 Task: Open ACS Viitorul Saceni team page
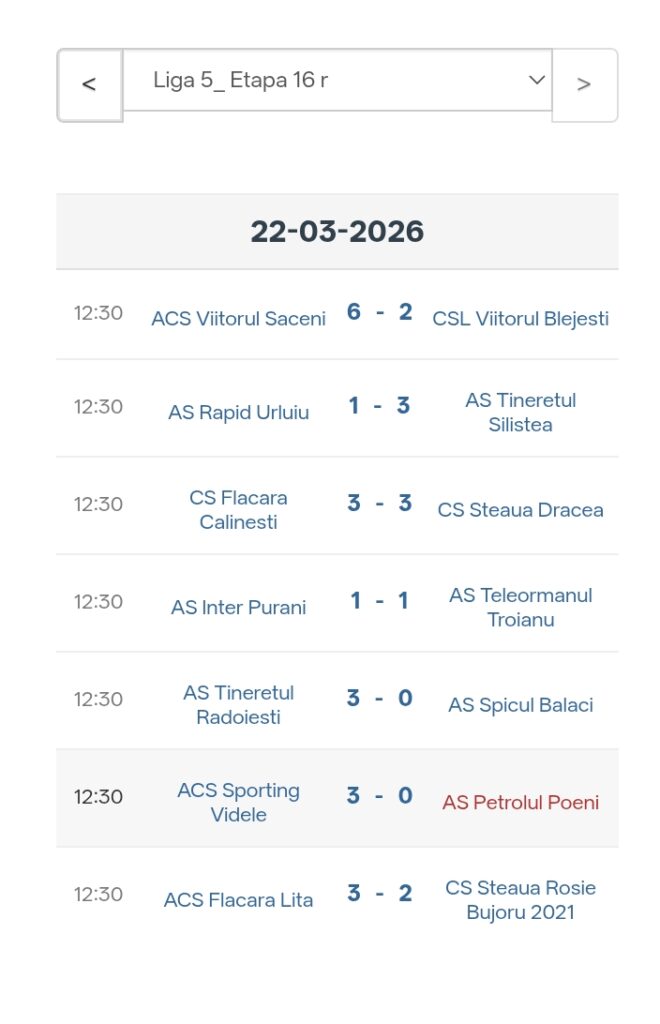tap(238, 319)
